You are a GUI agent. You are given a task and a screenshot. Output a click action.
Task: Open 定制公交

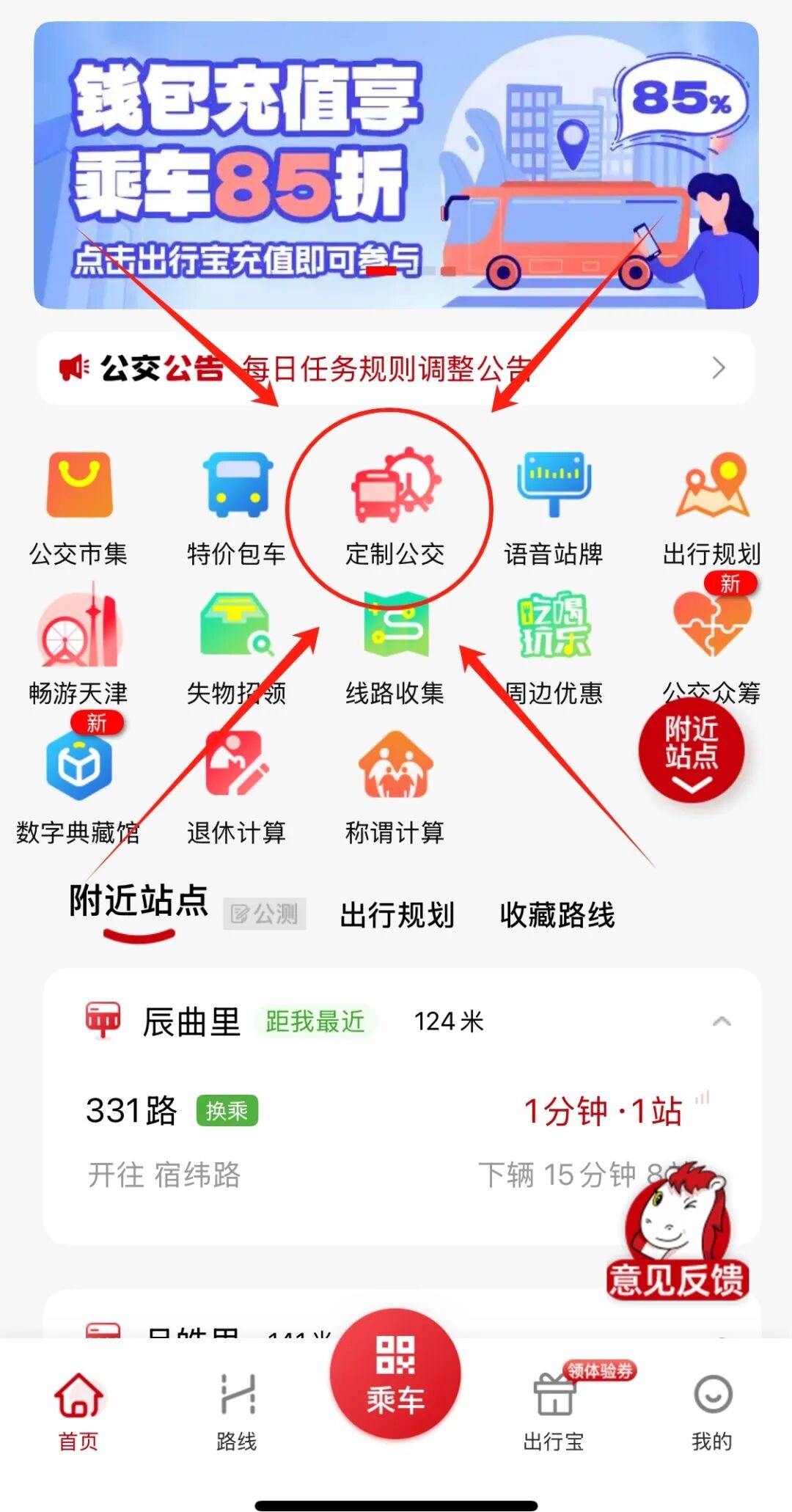pos(395,507)
